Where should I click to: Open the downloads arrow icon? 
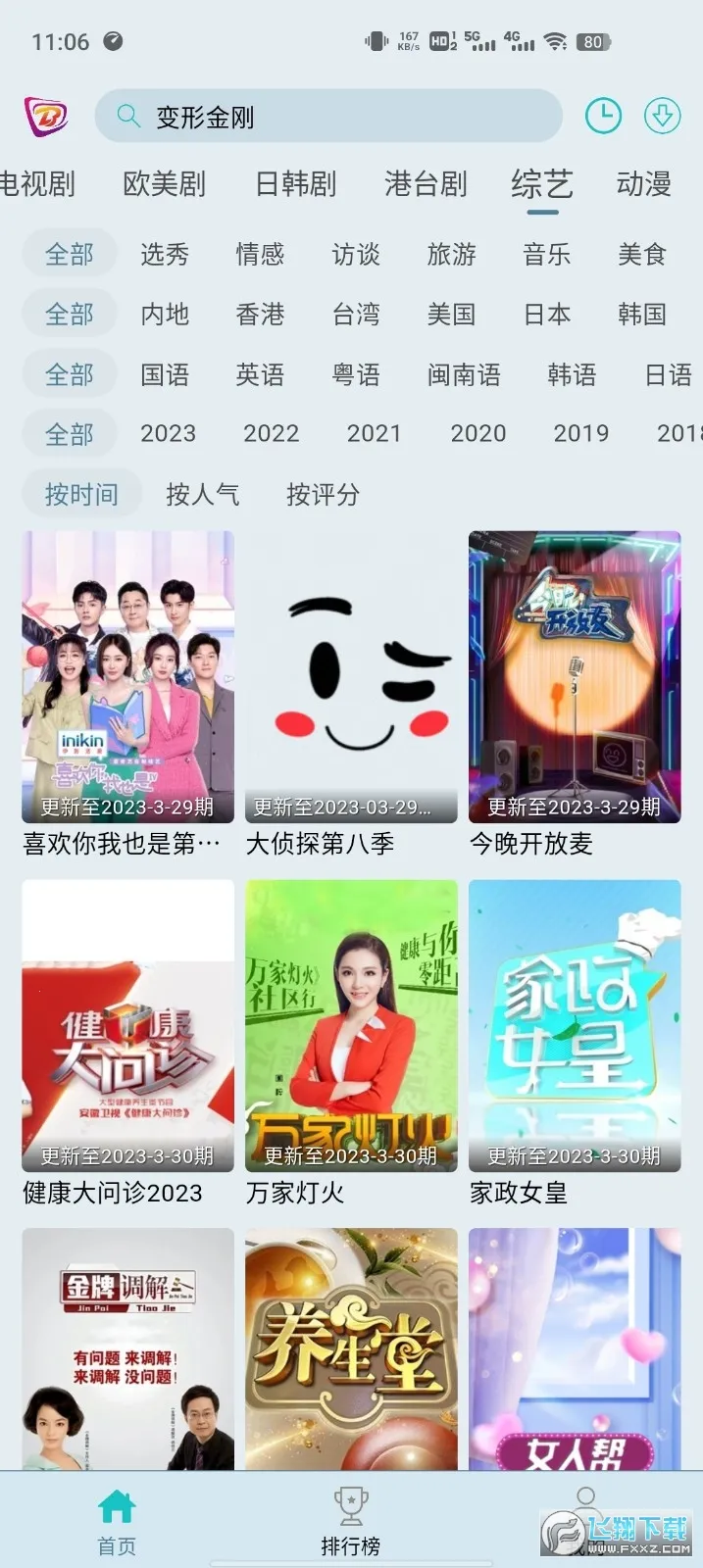tap(662, 117)
